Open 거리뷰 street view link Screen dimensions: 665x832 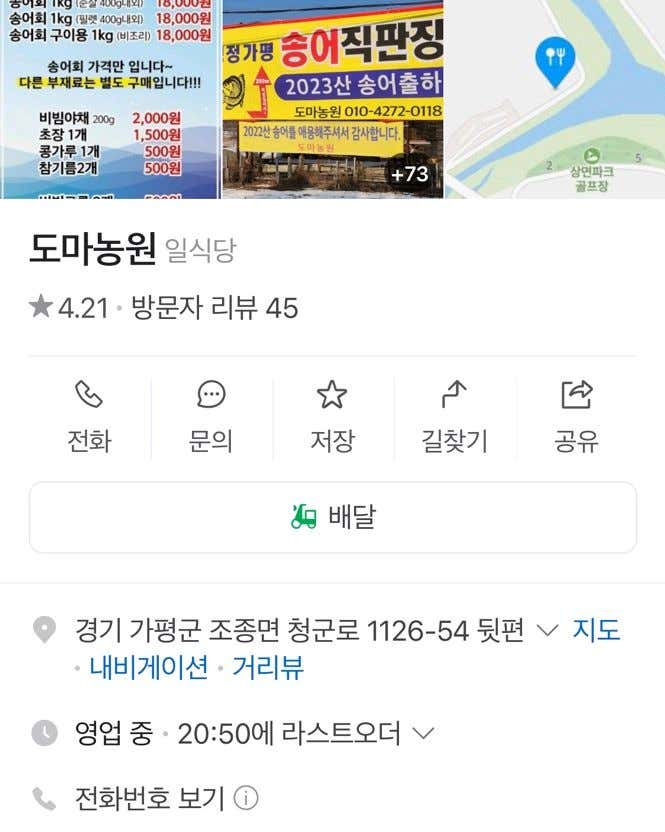pos(267,667)
